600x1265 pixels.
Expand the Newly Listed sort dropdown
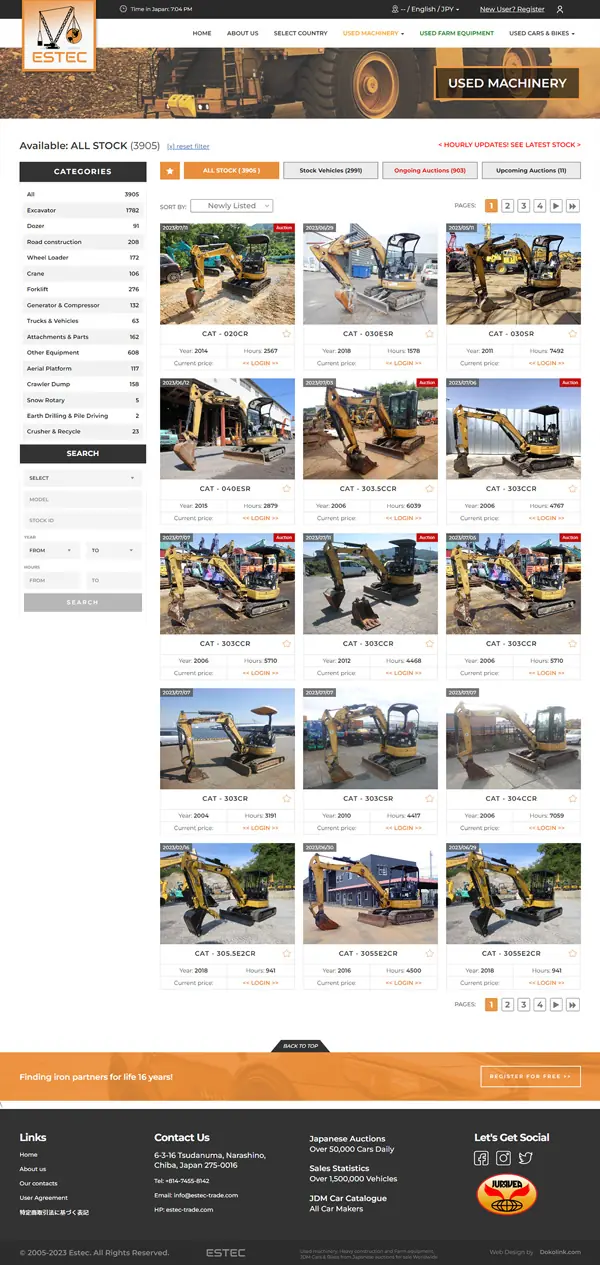click(x=232, y=206)
